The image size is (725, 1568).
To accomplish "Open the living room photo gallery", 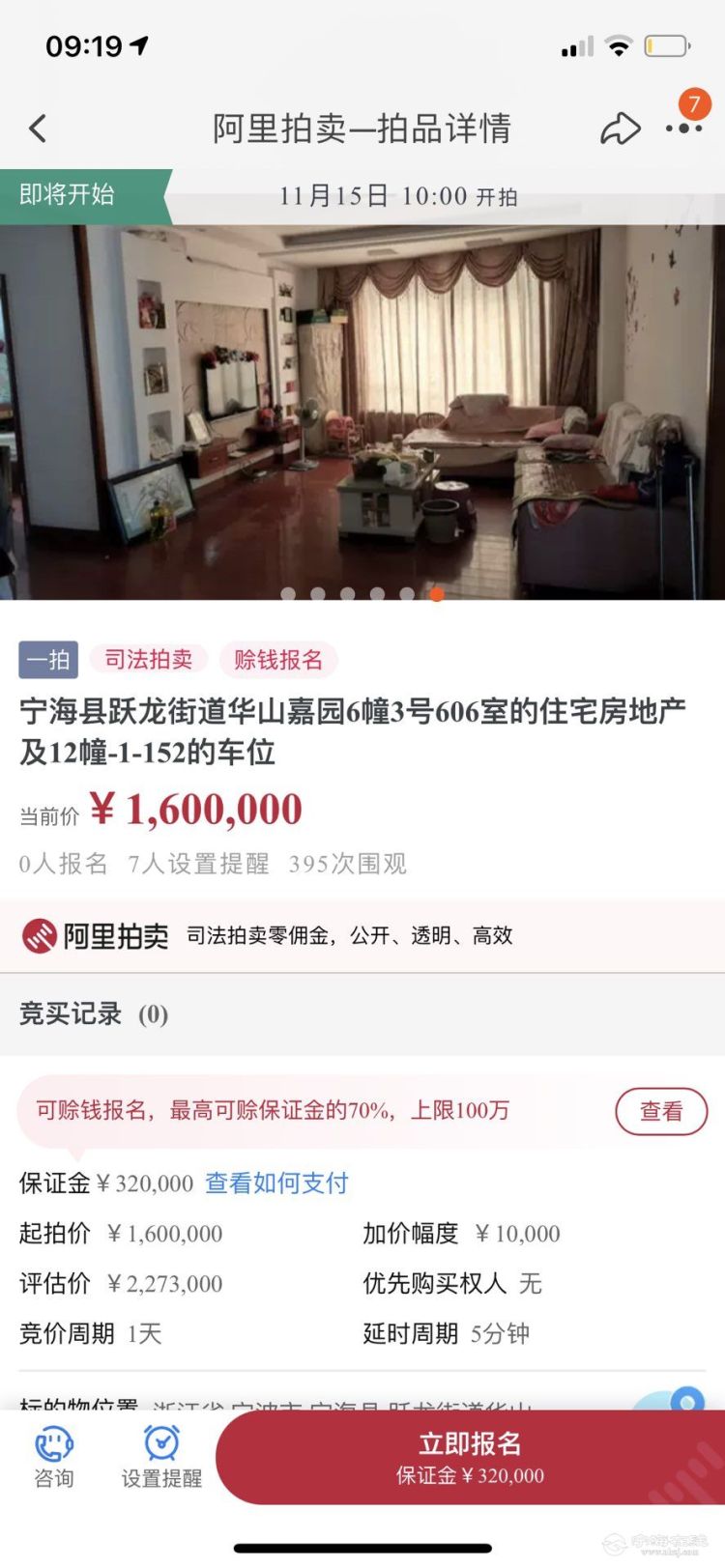I will pos(362,412).
